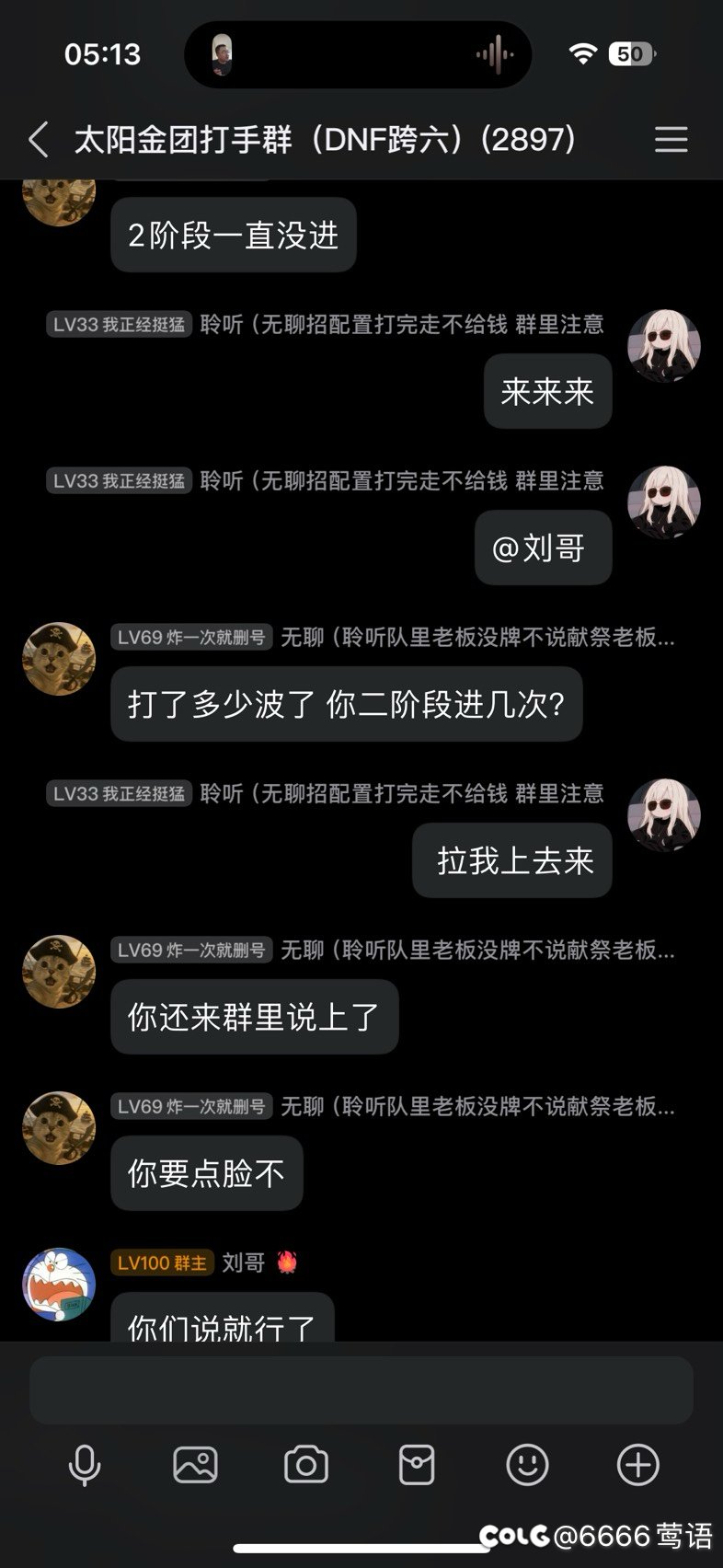
Task: Go back from the group chat
Action: coord(38,140)
